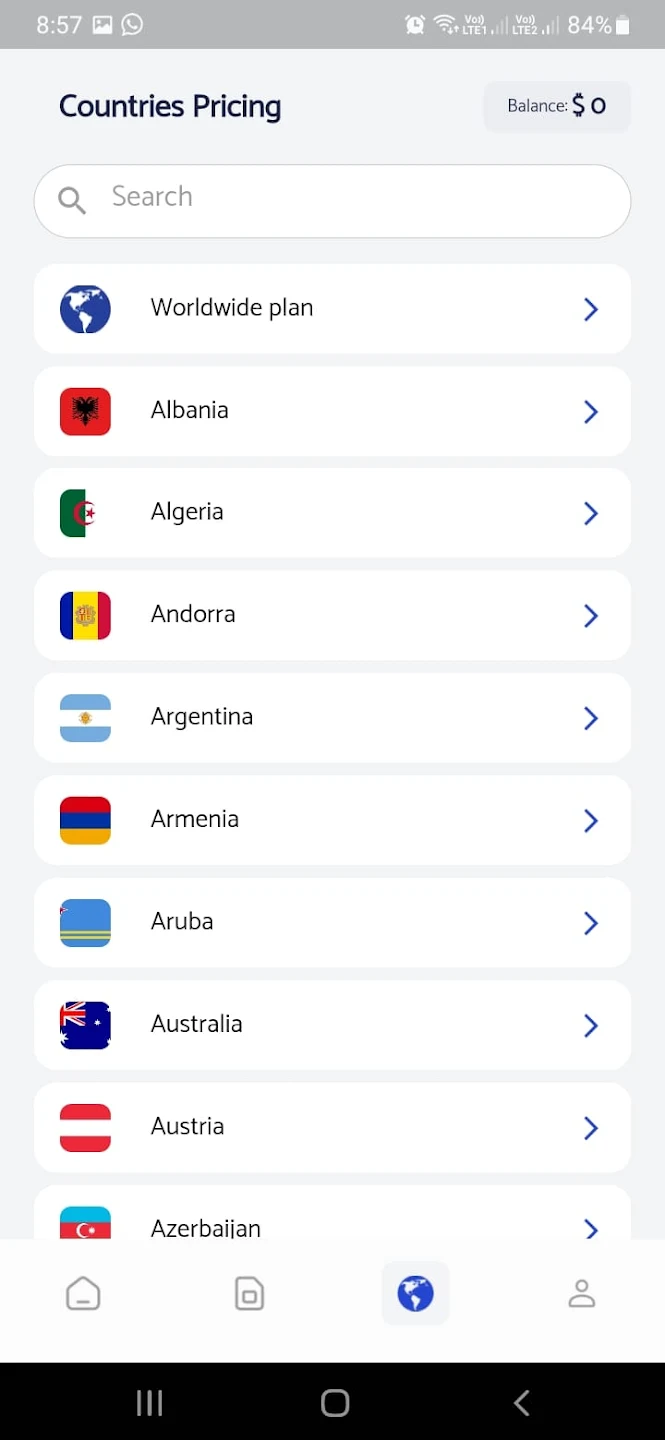Choose Argentina in the list
This screenshot has width=665, height=1440.
point(332,718)
